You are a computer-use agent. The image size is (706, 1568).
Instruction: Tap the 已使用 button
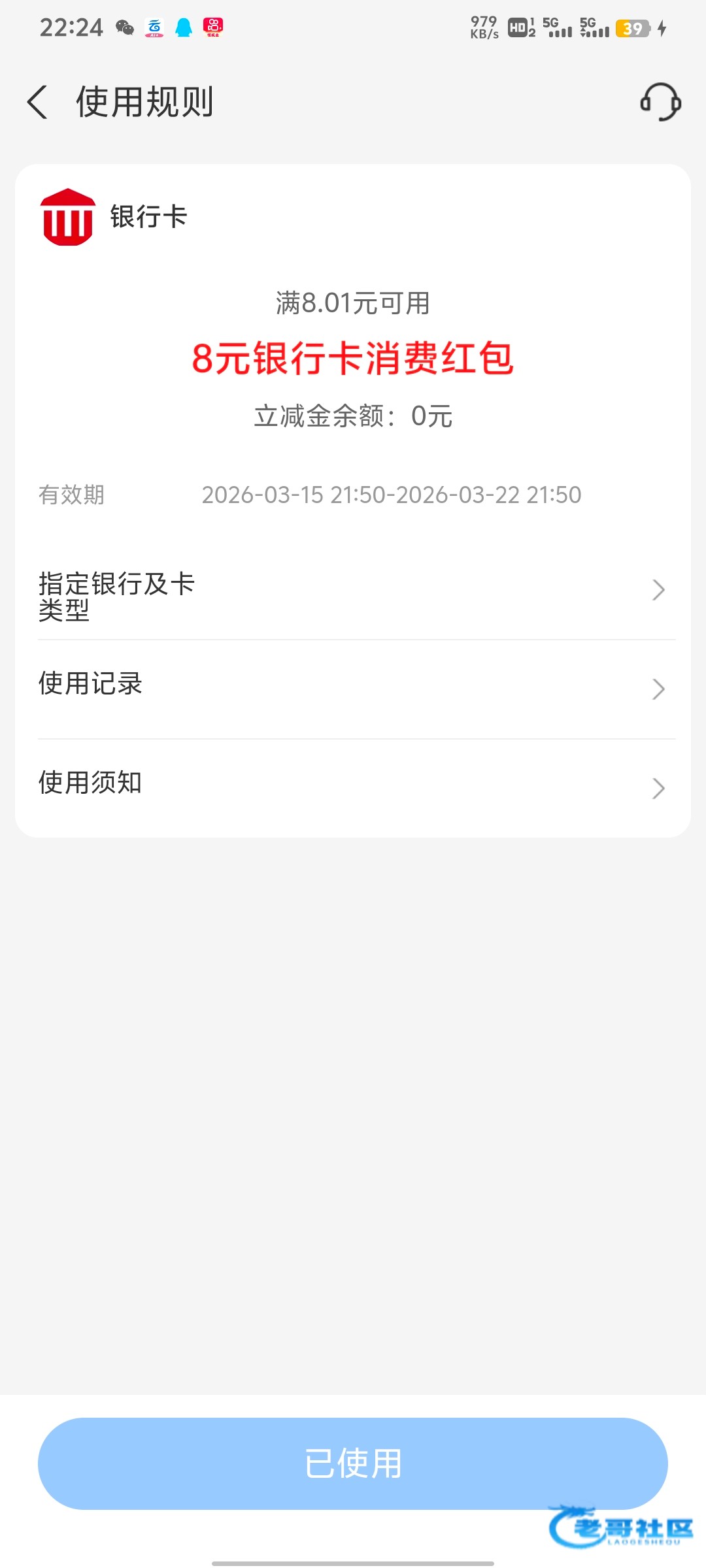[x=353, y=1463]
